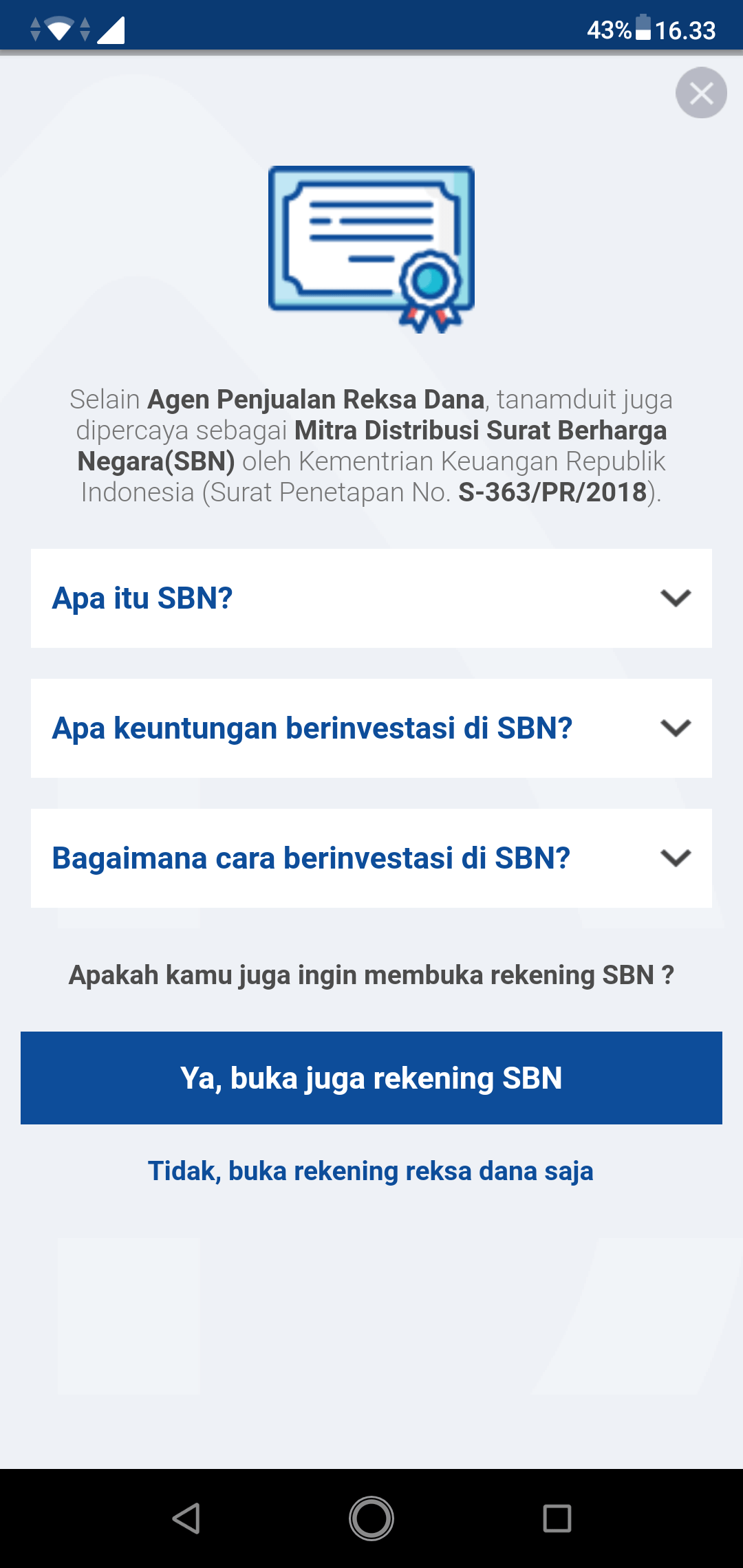Expand the 'Apa itu SBN?' section
743x1568 pixels.
[x=371, y=598]
